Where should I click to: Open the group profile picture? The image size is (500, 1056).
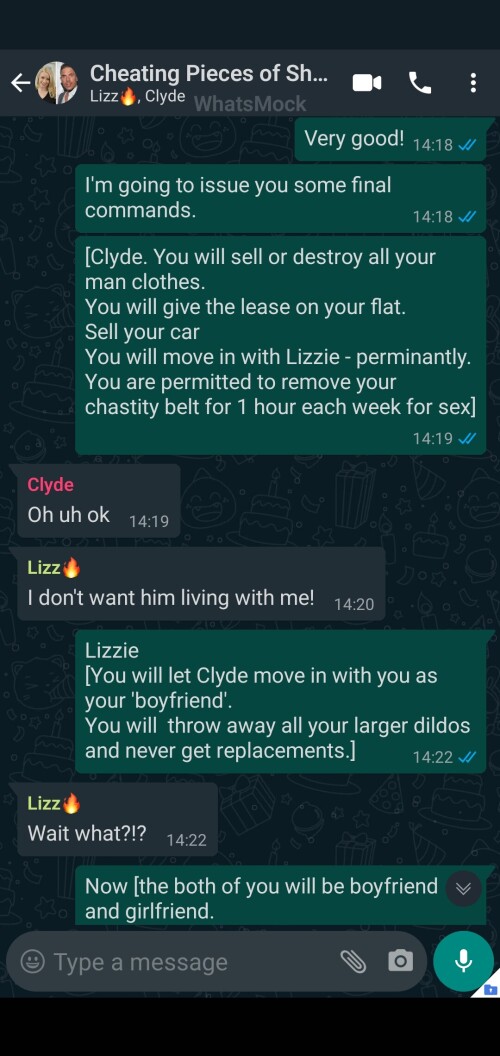[56, 83]
